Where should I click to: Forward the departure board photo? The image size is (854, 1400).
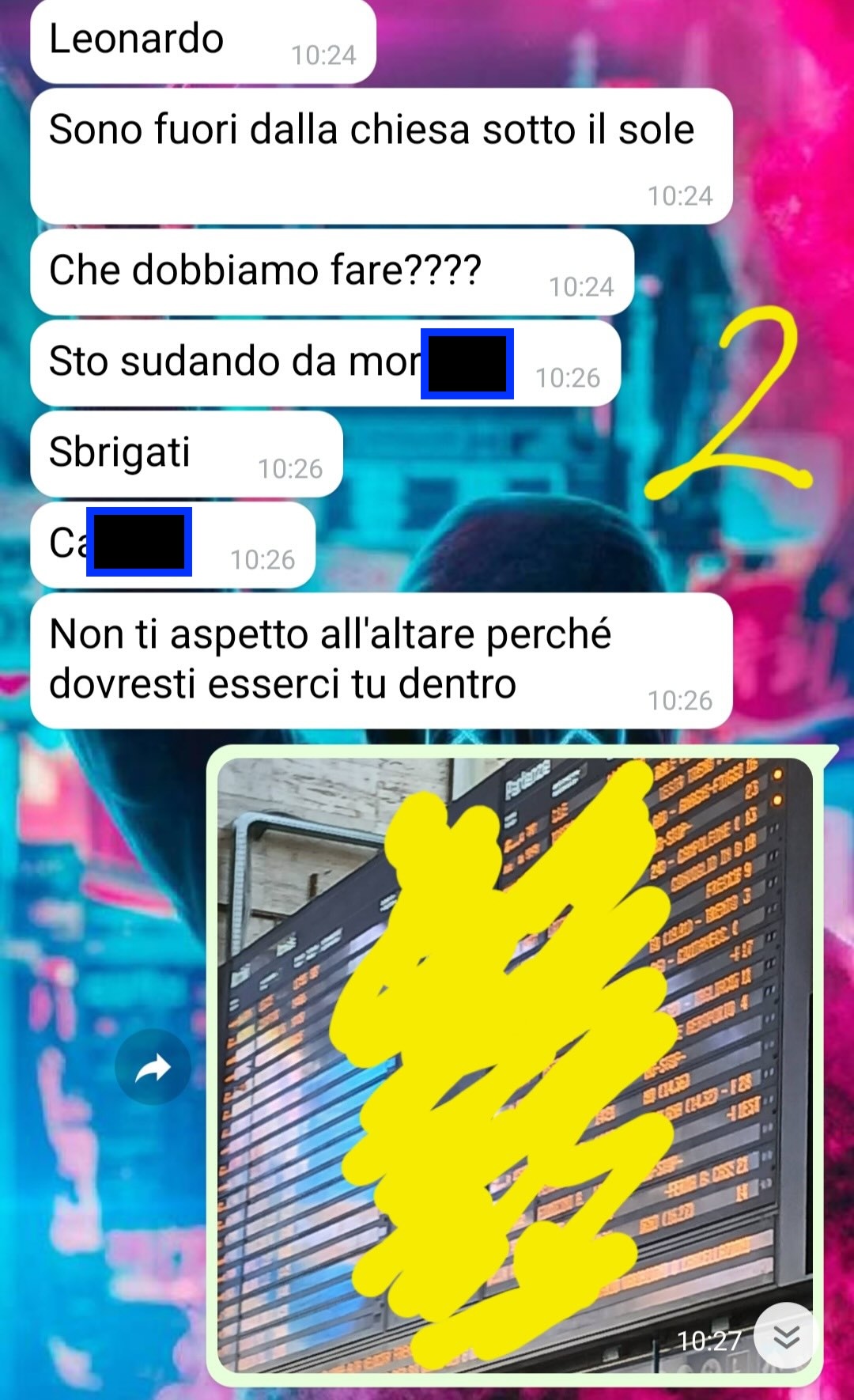[153, 1067]
